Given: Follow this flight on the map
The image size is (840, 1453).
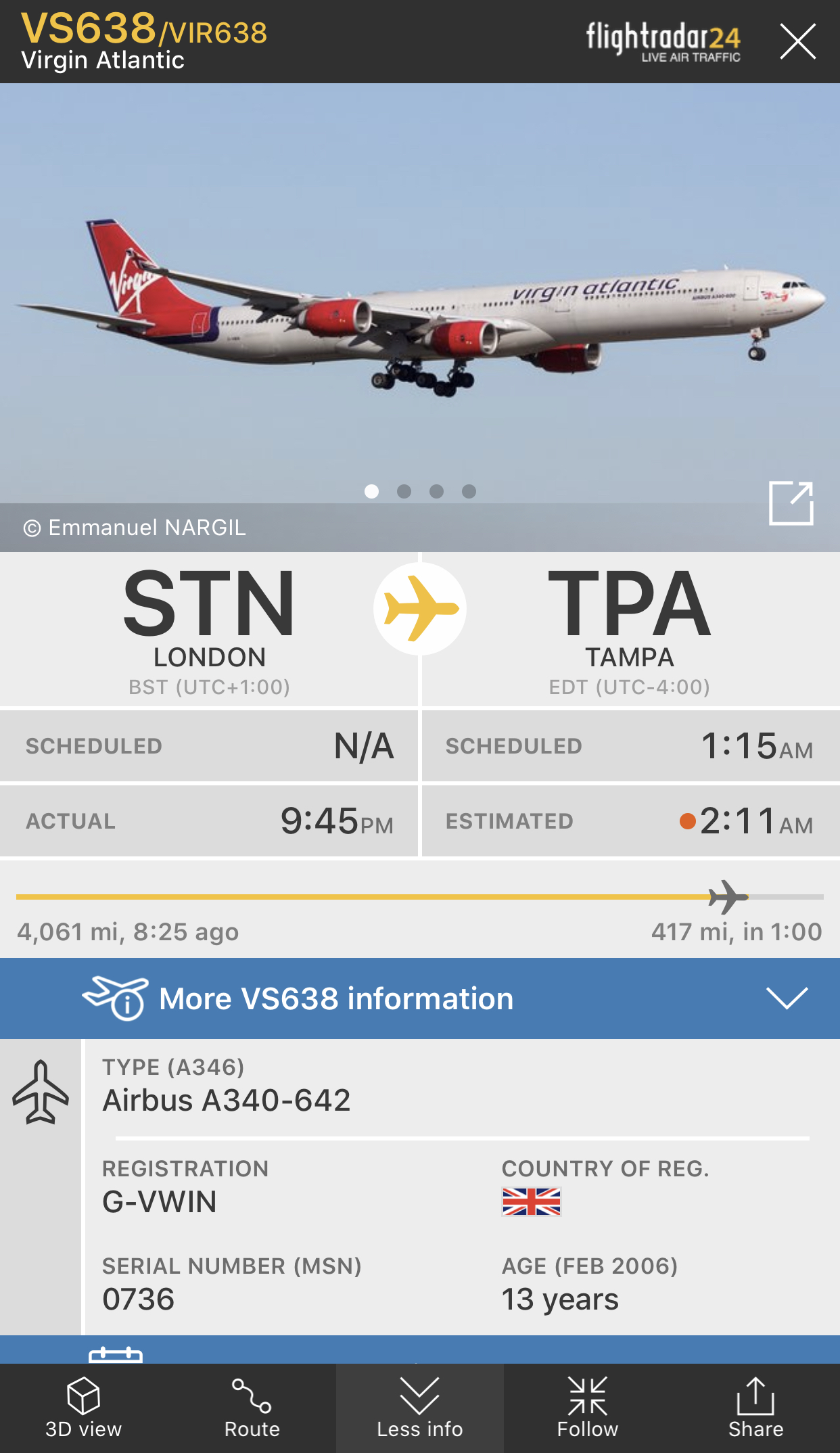Looking at the screenshot, I should tap(587, 1408).
